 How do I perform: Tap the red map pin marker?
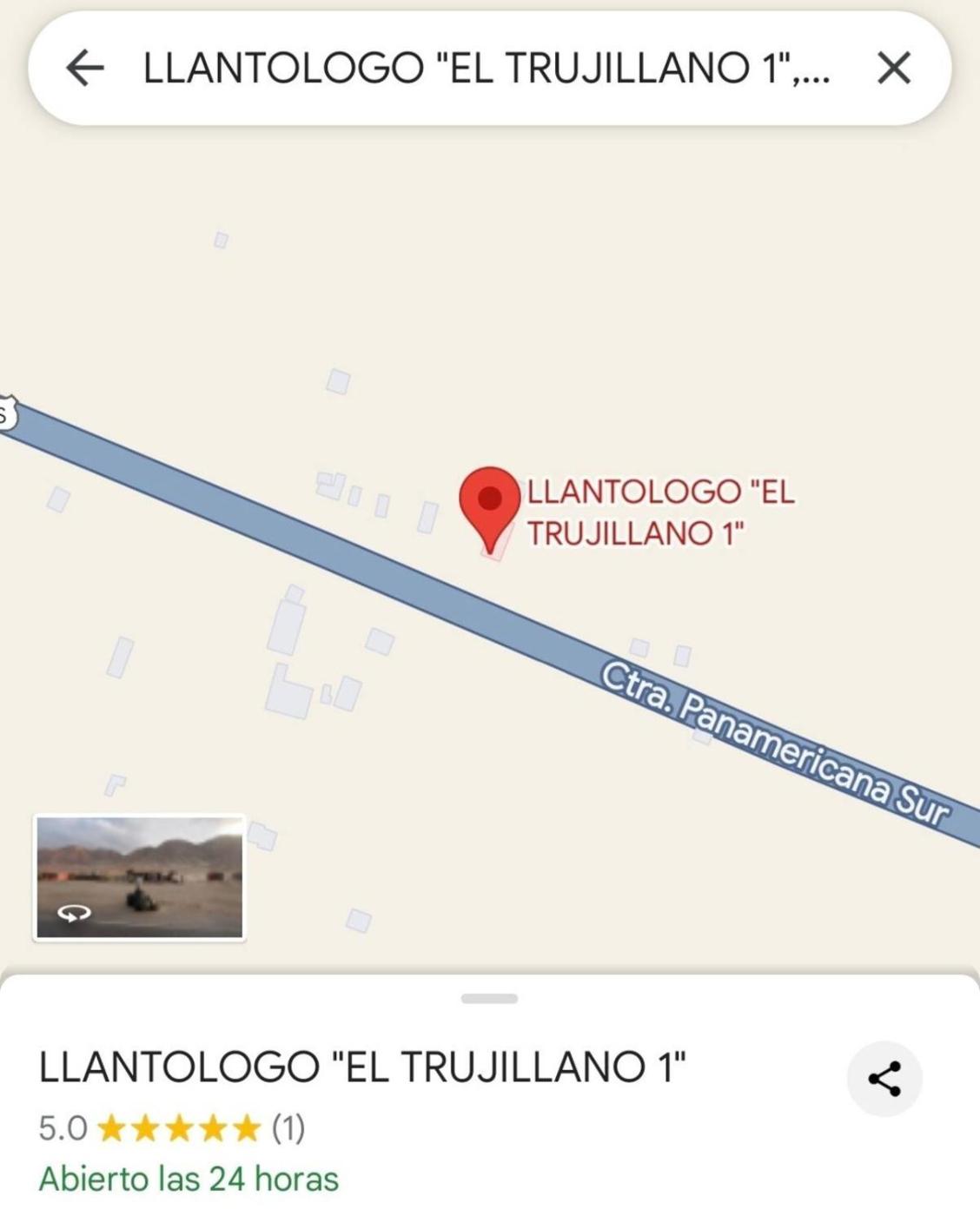[x=490, y=504]
